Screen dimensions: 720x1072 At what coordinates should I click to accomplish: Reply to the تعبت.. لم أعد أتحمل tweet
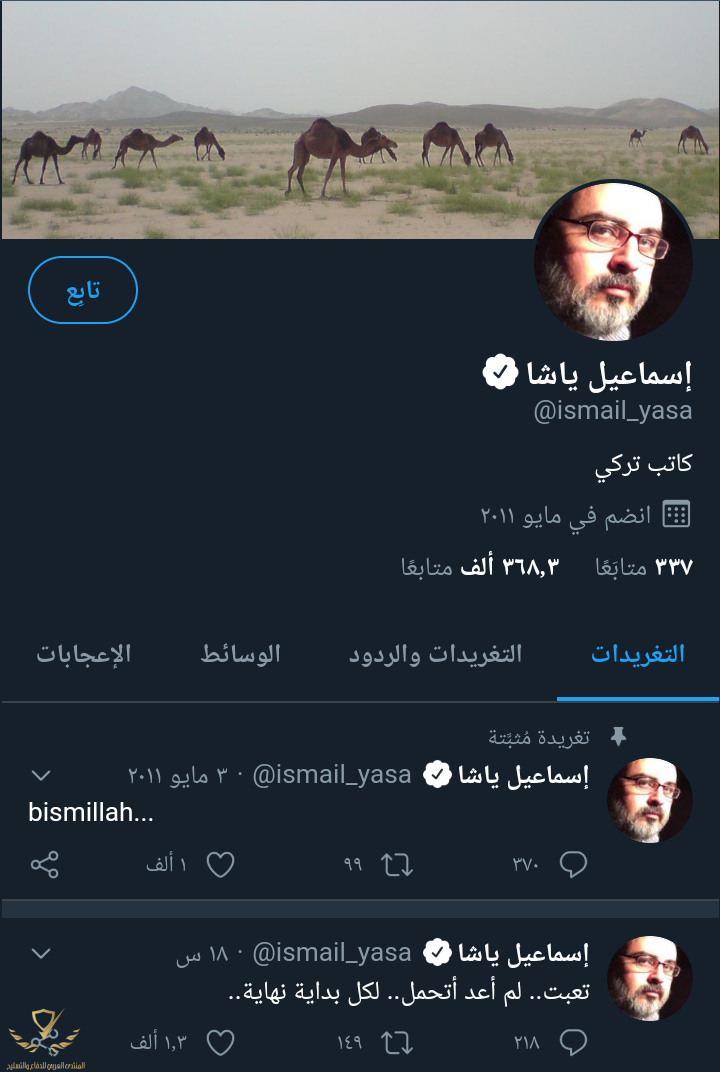[573, 1043]
